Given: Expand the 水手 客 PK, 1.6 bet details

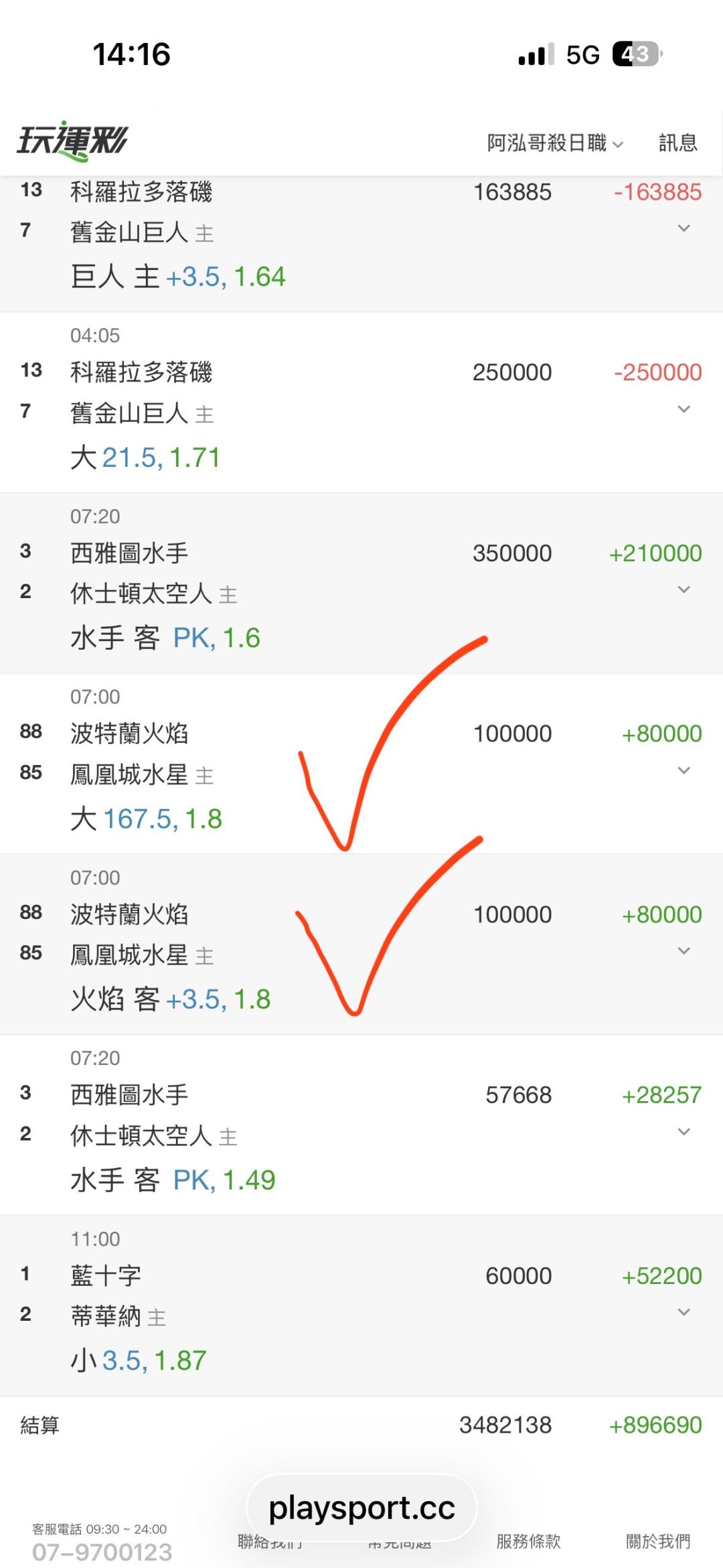Looking at the screenshot, I should pyautogui.click(x=684, y=589).
